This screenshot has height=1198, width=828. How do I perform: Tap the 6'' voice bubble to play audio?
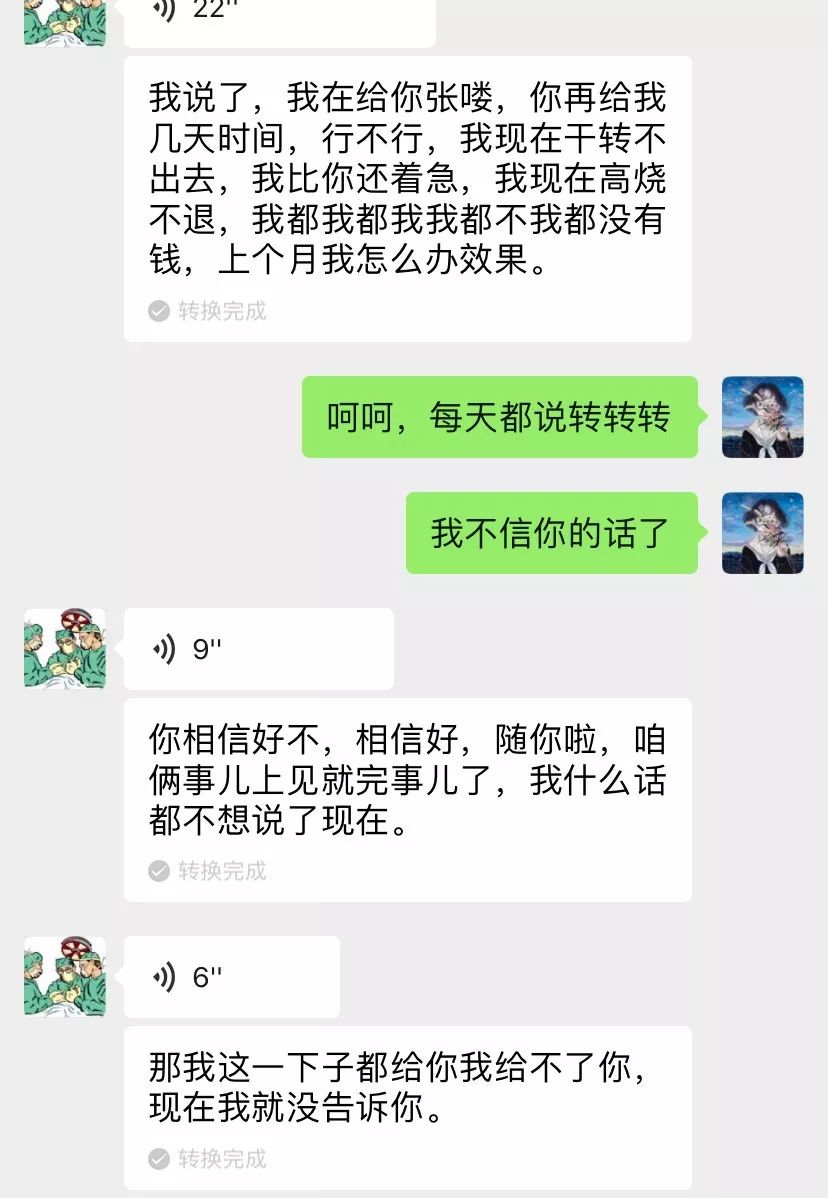(x=230, y=977)
